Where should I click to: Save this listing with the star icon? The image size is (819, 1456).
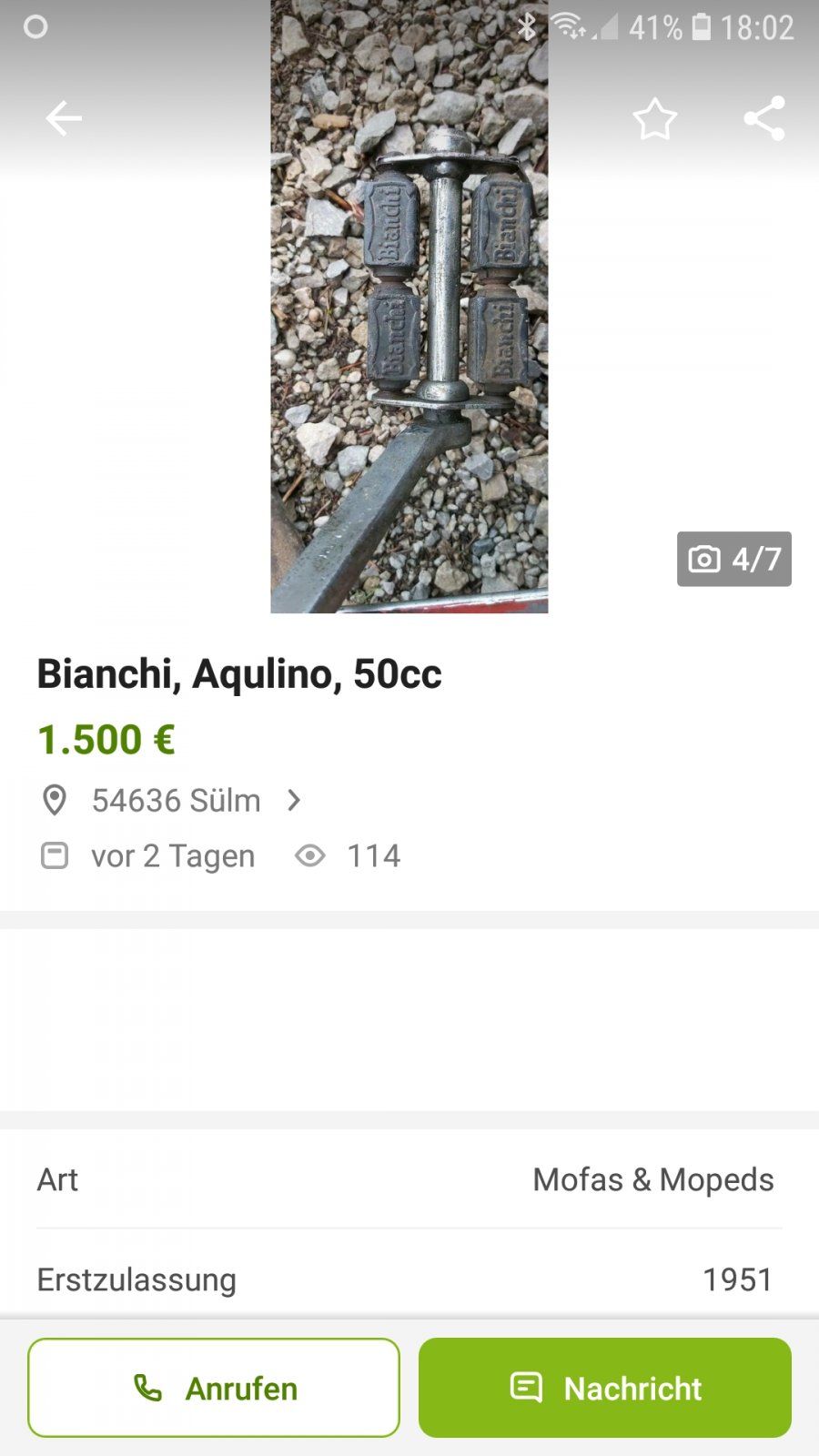654,119
